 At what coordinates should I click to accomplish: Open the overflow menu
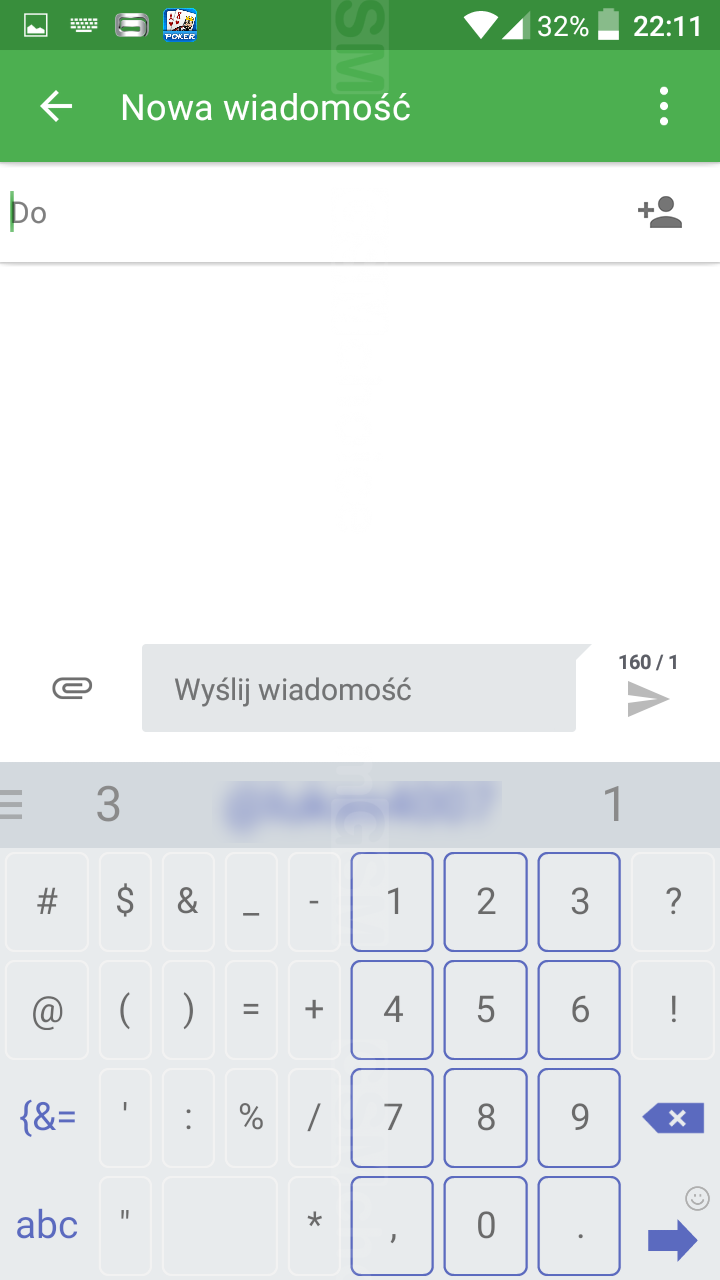click(x=664, y=106)
